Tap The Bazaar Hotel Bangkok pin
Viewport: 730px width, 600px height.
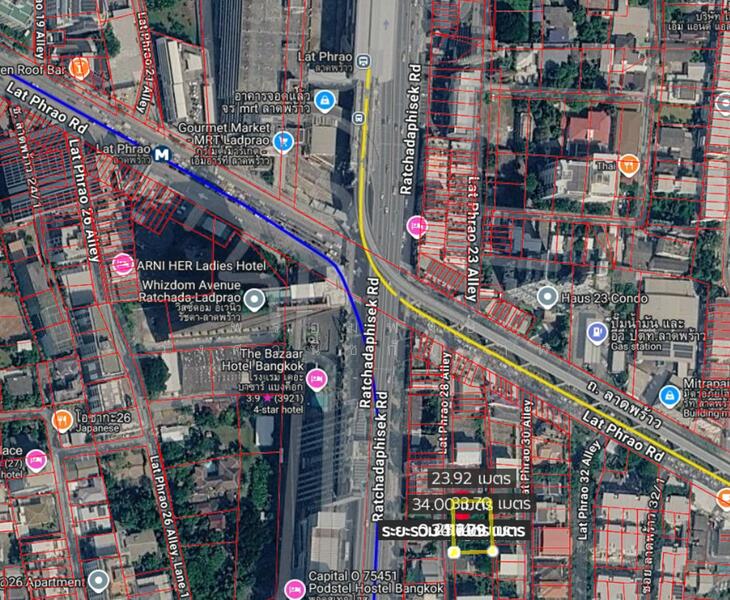(x=316, y=378)
